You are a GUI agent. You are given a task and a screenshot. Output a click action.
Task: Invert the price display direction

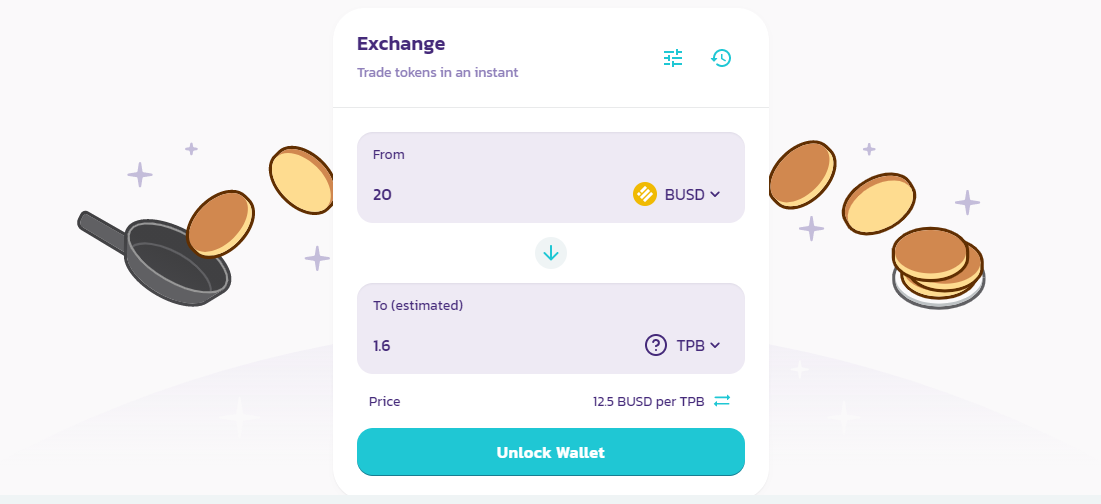tap(722, 401)
